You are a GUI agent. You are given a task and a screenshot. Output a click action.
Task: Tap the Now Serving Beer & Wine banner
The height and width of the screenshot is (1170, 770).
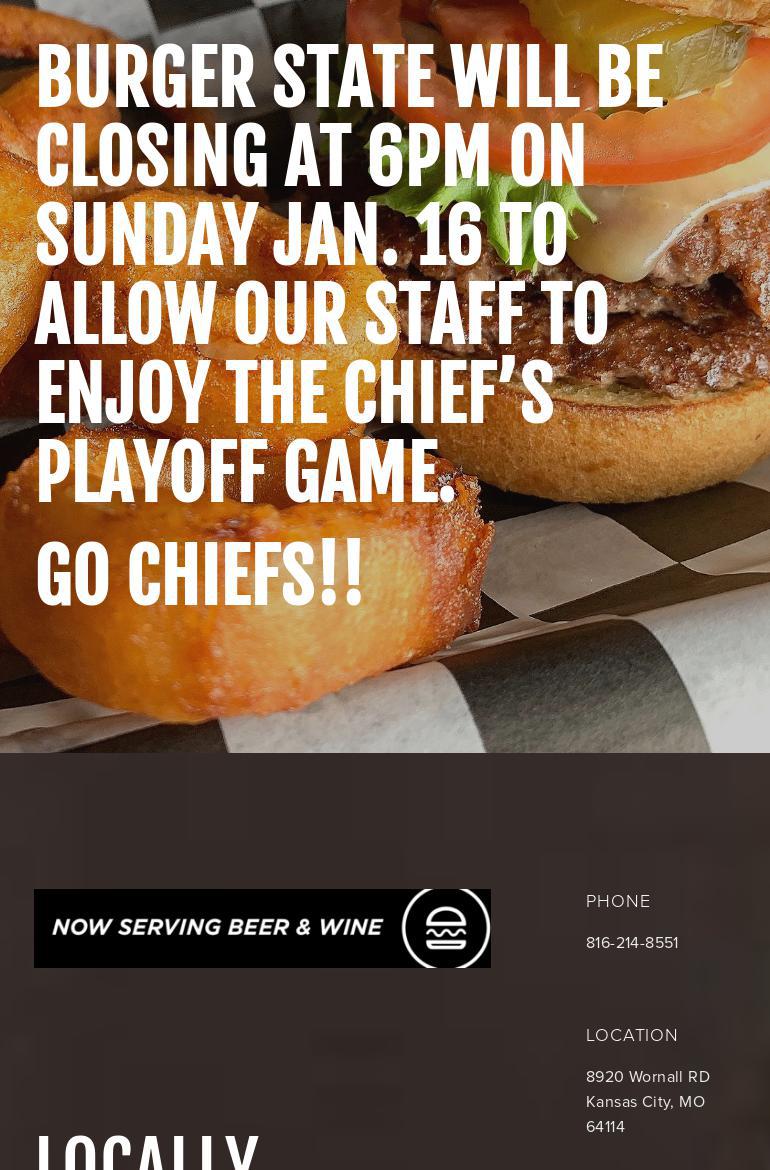(262, 928)
